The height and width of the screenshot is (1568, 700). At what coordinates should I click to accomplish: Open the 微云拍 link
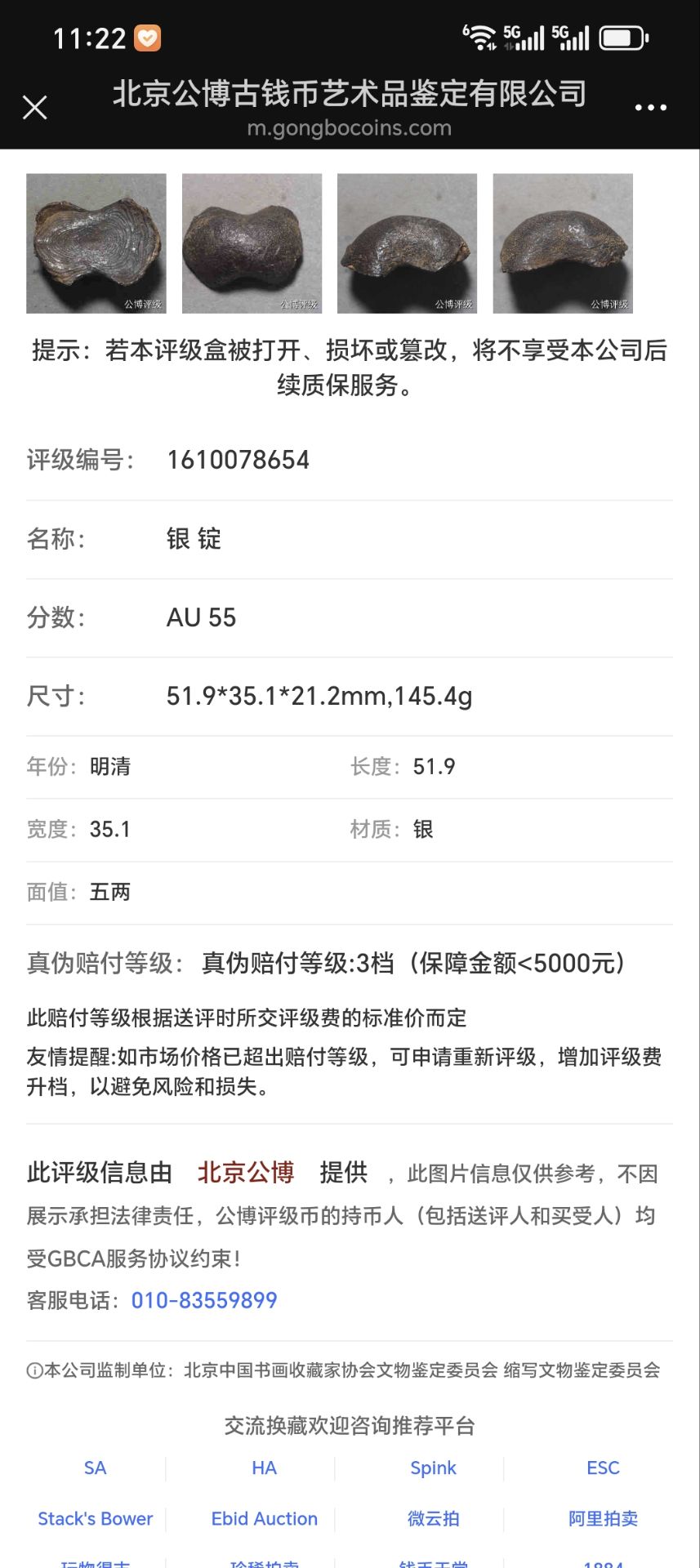coord(433,1518)
